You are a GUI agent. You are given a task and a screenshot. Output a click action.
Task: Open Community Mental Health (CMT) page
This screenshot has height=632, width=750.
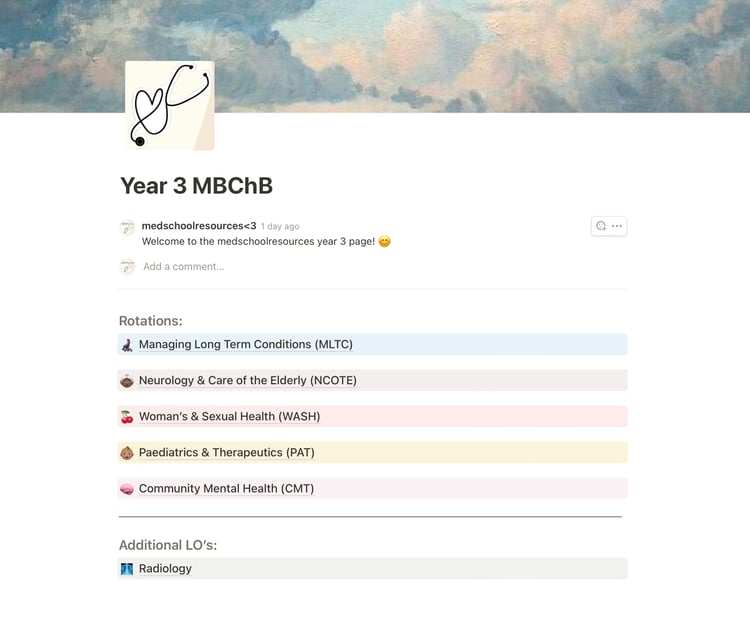click(x=226, y=488)
